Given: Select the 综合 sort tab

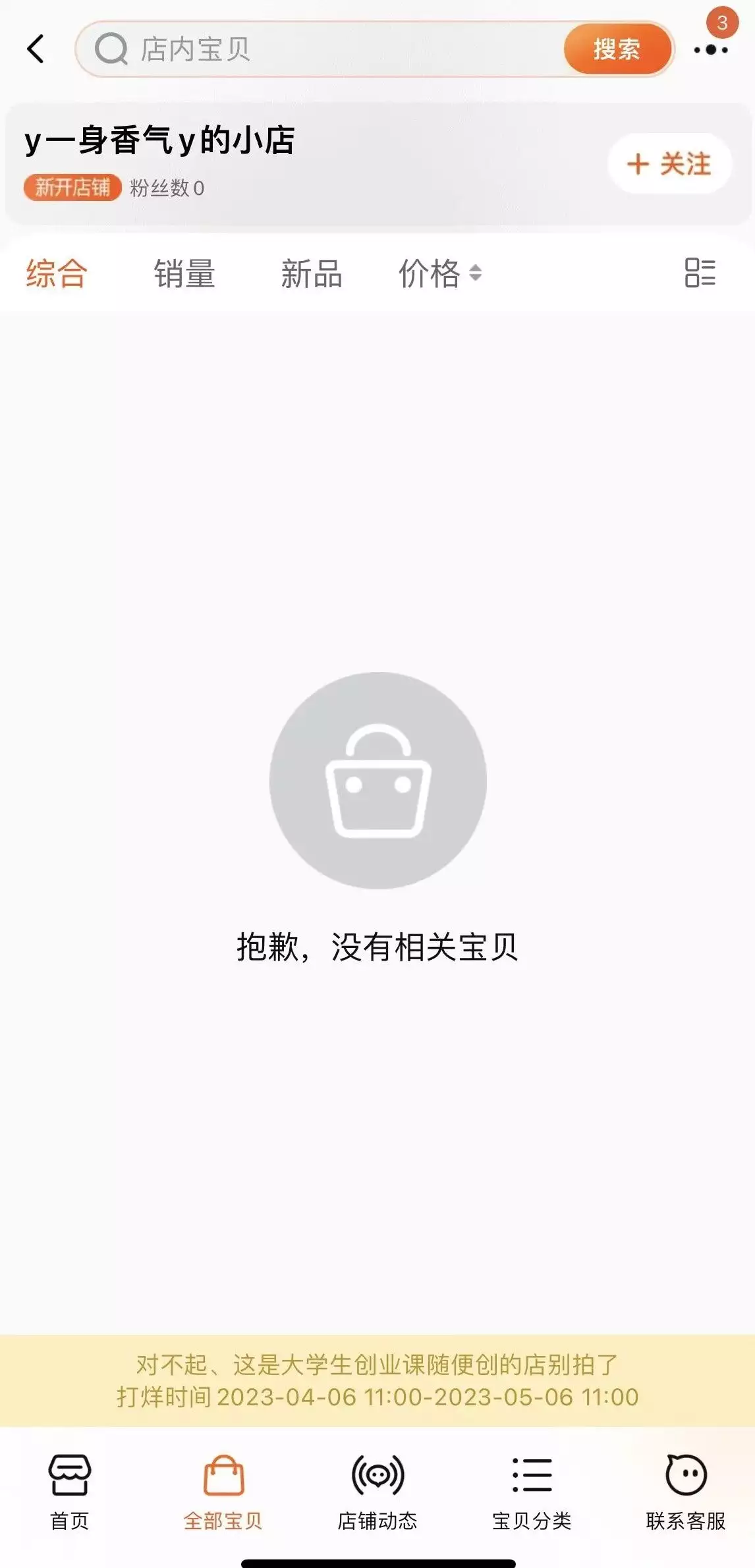Looking at the screenshot, I should pyautogui.click(x=57, y=273).
